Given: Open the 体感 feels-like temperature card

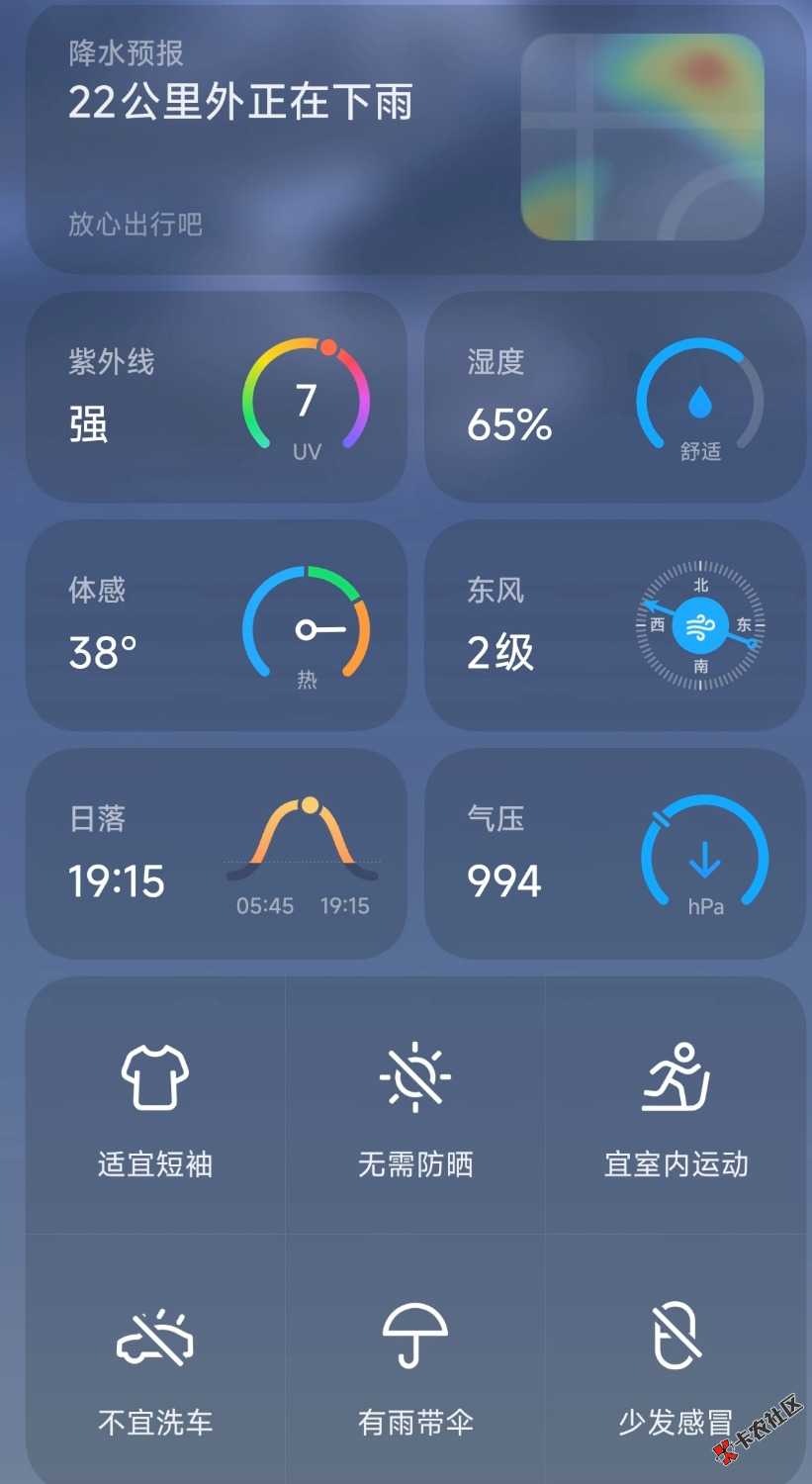Looking at the screenshot, I should coord(216,625).
